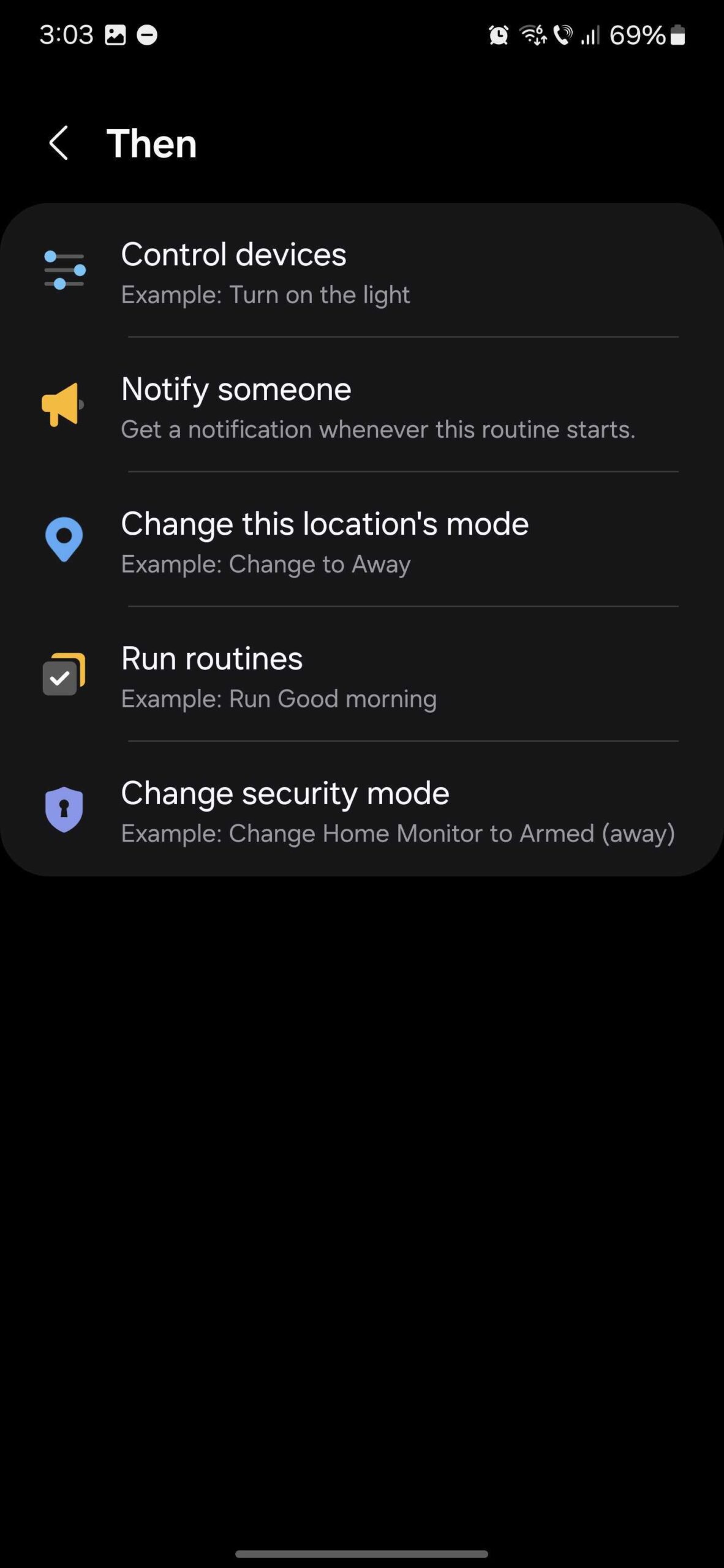The image size is (724, 1568).
Task: Open Run routines action
Action: [361, 676]
